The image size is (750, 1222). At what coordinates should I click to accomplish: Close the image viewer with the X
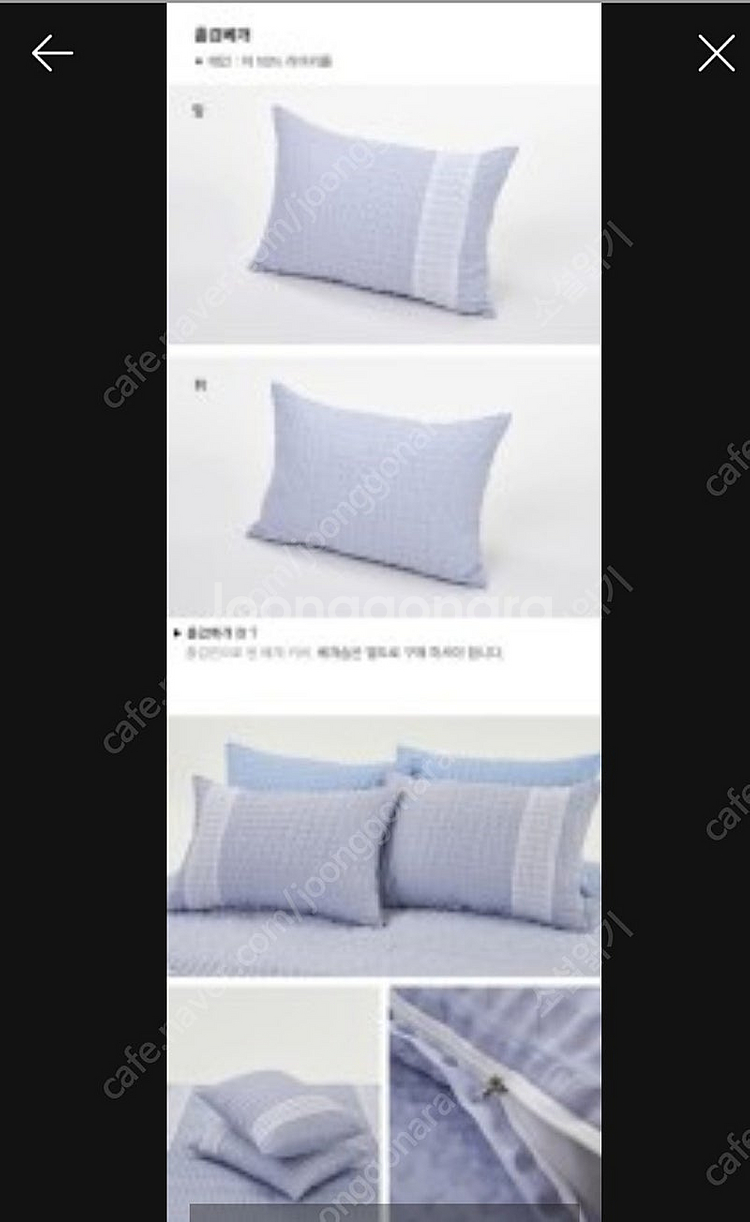pos(716,53)
